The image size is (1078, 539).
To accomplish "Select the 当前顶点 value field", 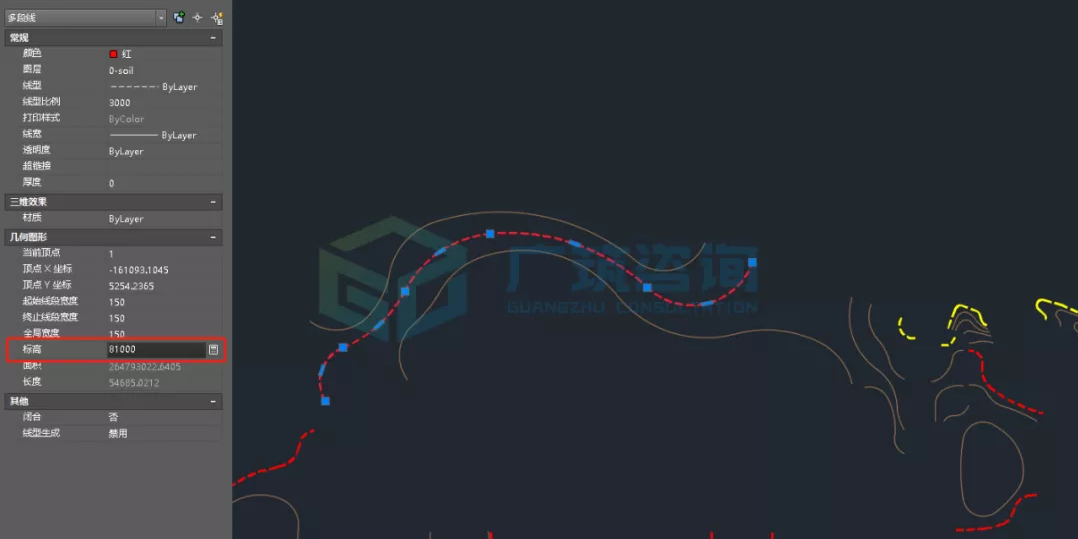I will 160,254.
